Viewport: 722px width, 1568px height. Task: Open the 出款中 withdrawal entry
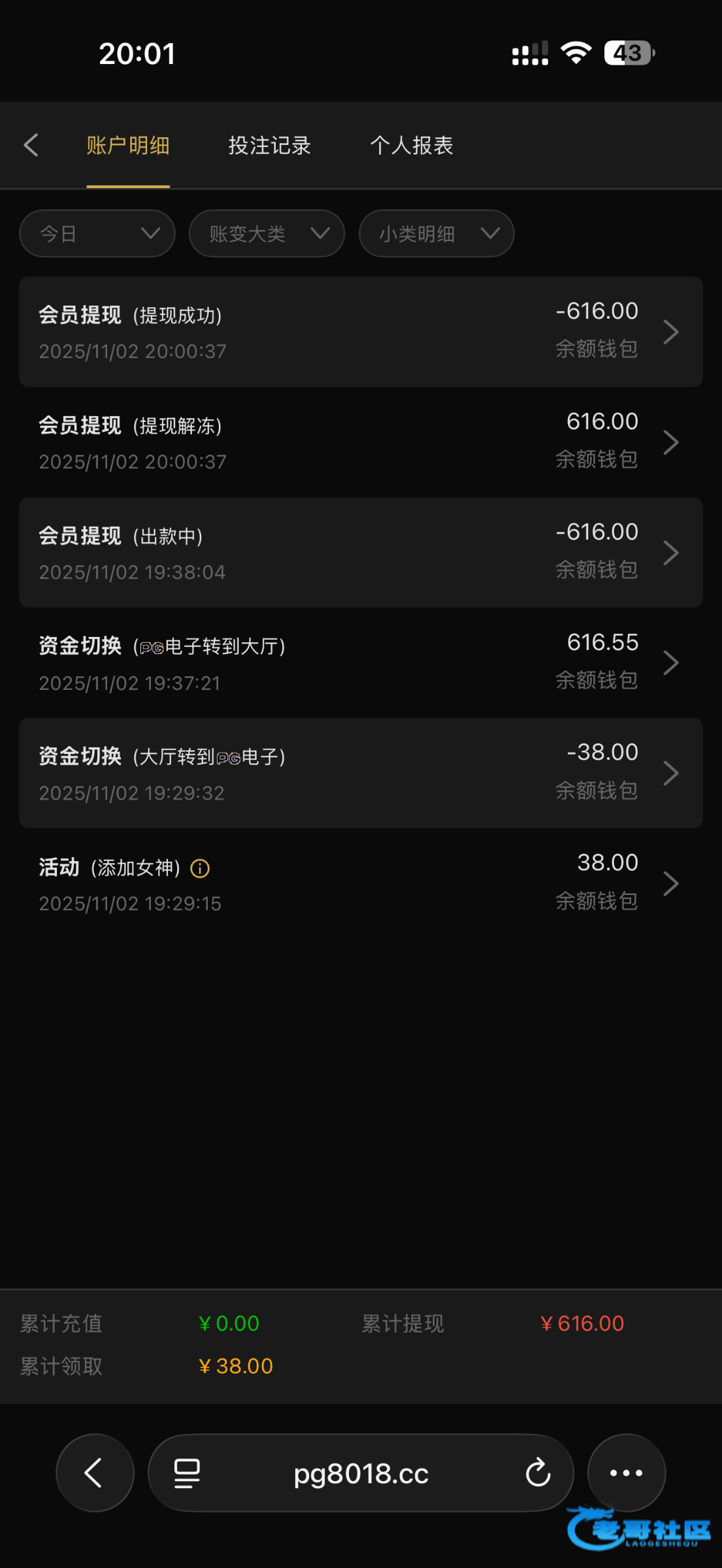click(x=361, y=553)
